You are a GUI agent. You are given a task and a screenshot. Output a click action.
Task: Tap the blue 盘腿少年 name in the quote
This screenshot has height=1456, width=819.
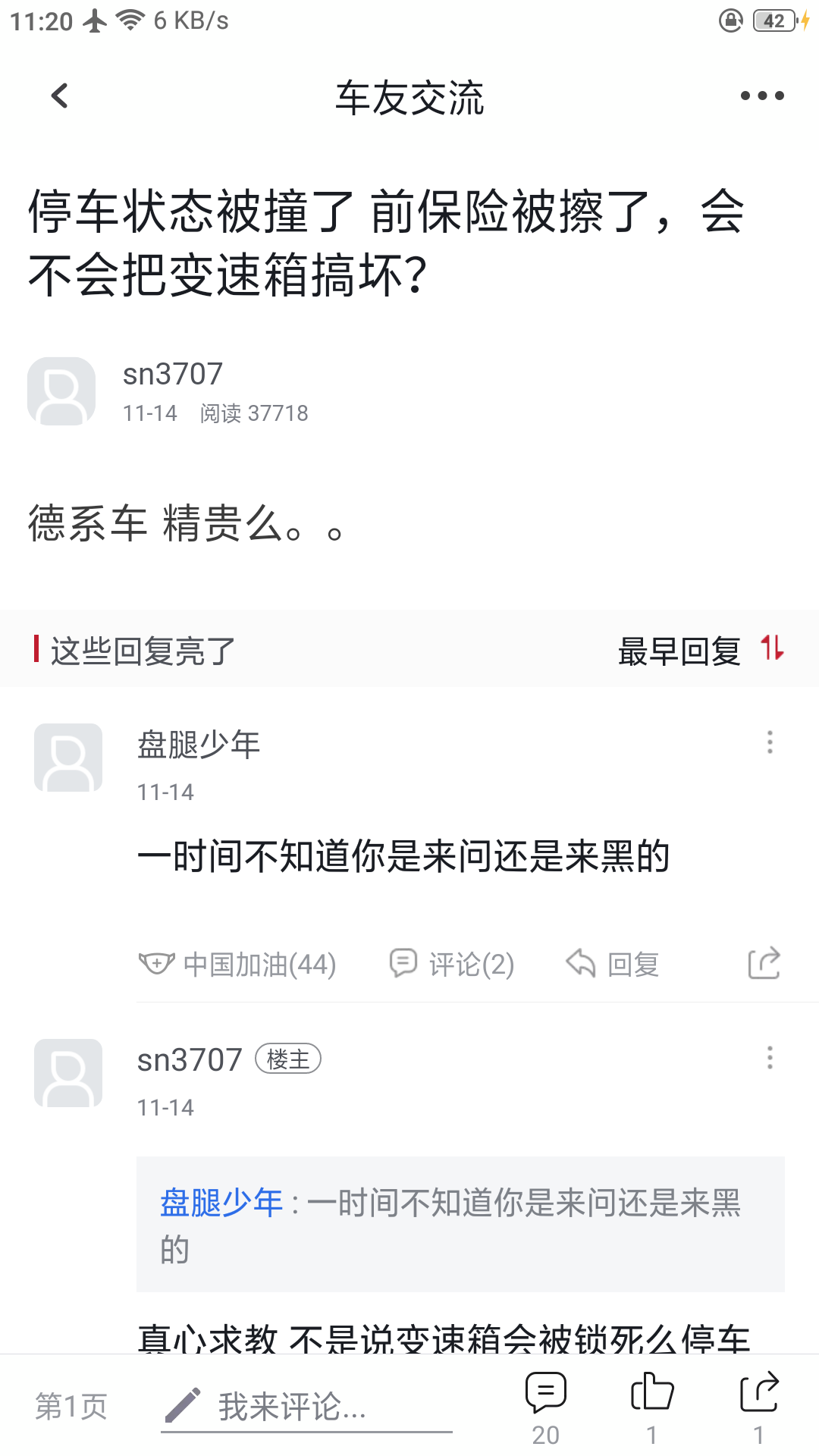pos(221,1203)
